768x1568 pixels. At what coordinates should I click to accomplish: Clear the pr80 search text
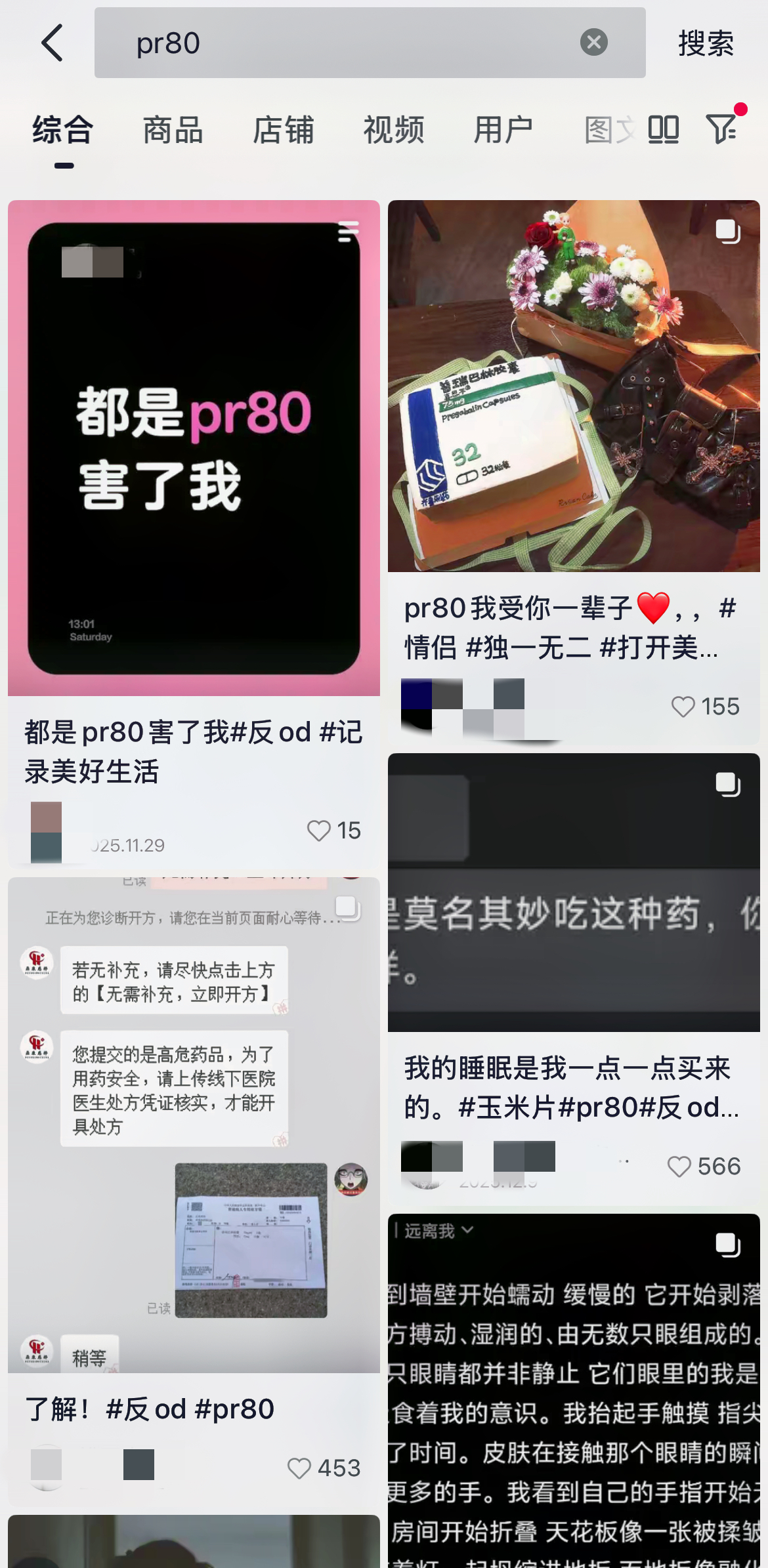[593, 43]
